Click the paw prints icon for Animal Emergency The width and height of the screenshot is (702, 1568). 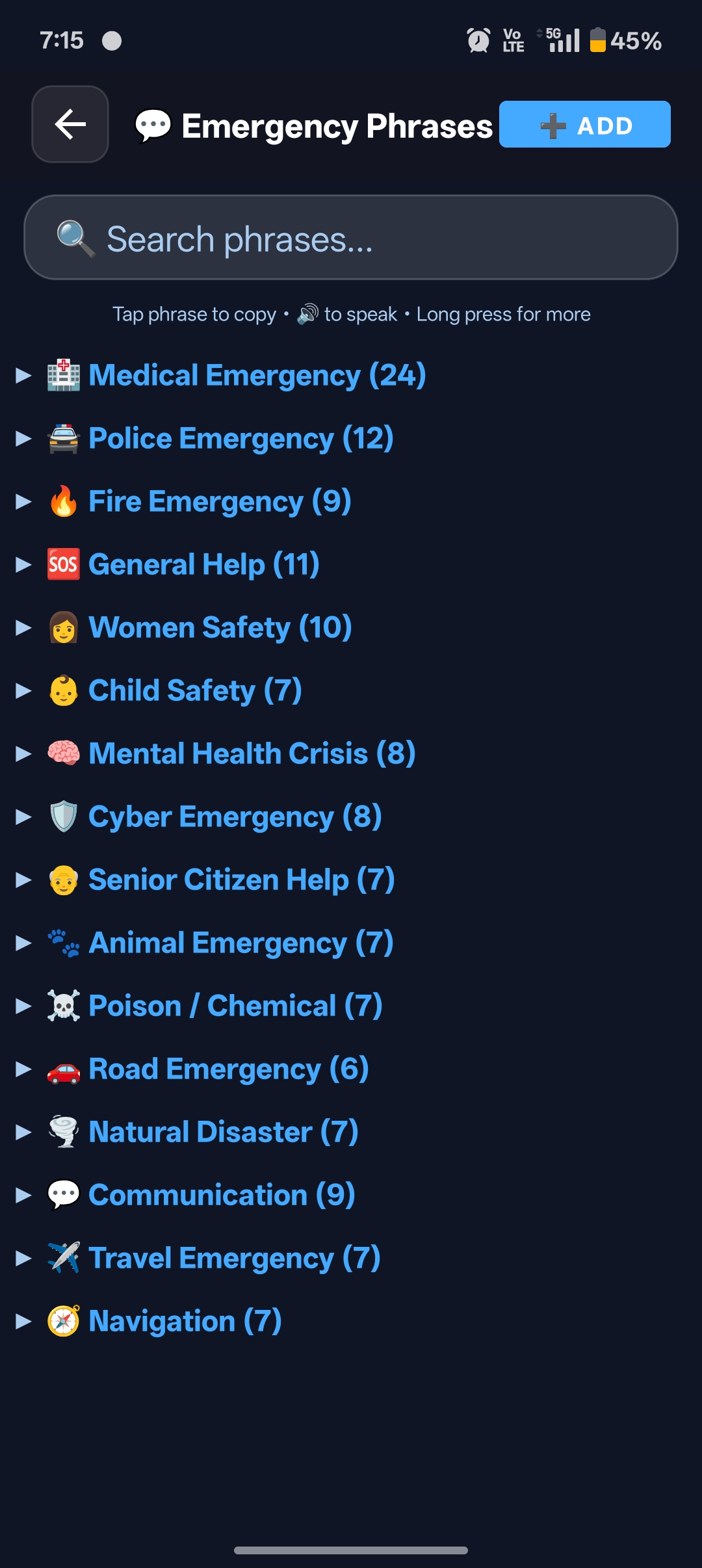click(x=63, y=942)
